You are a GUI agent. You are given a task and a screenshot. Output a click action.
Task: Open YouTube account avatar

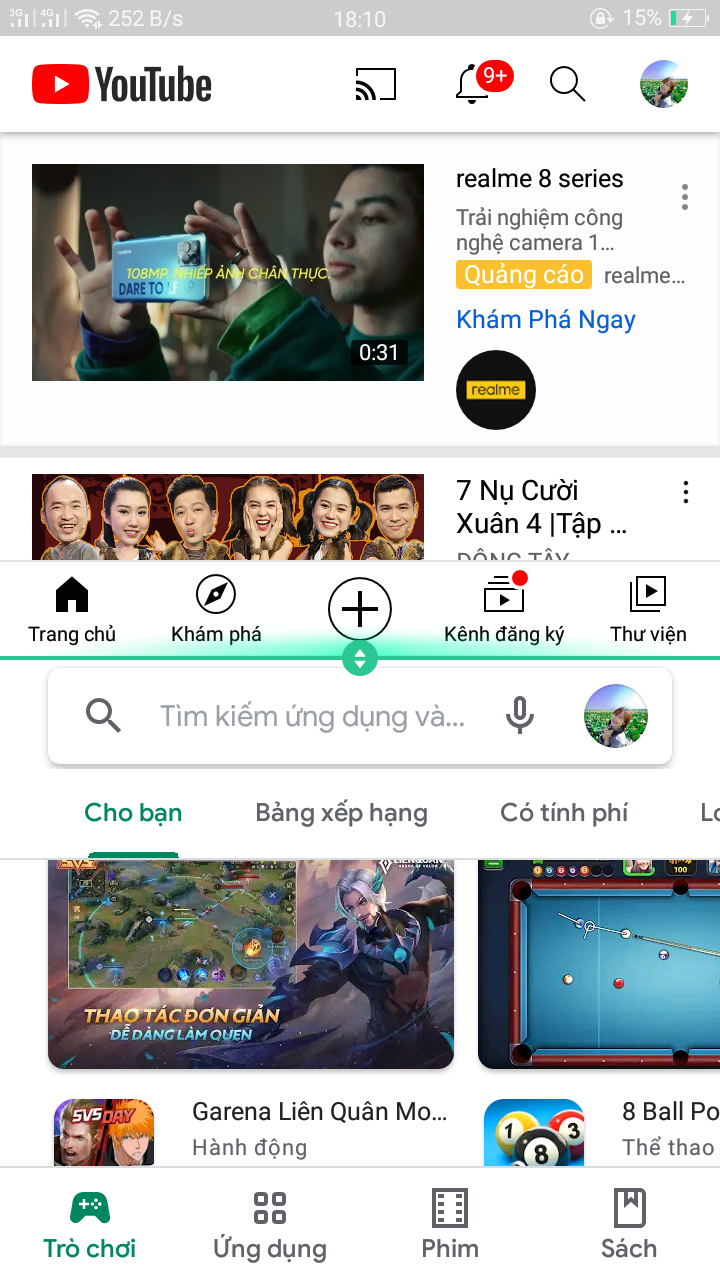(664, 85)
